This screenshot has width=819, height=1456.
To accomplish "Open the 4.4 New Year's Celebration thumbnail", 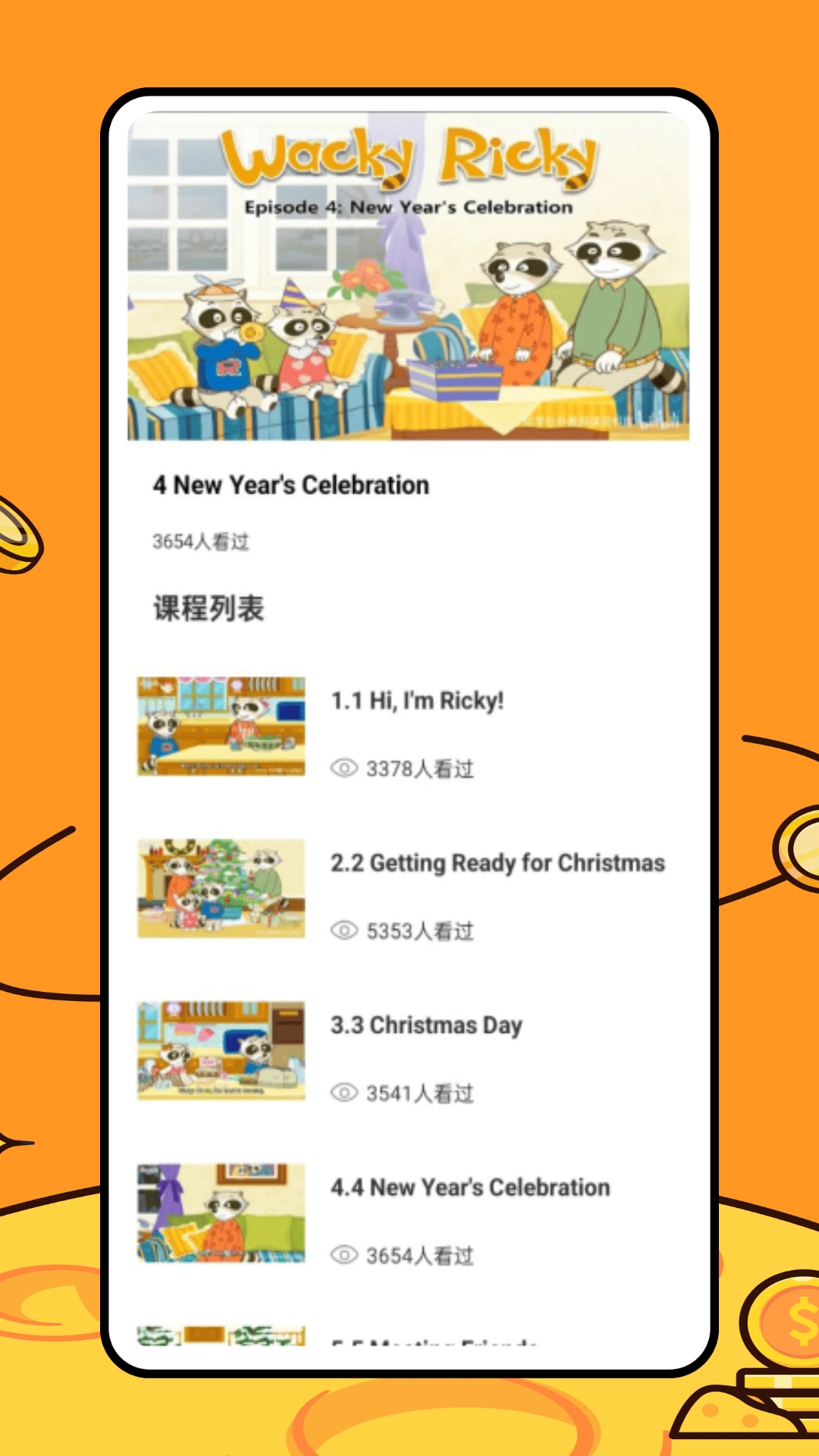I will pyautogui.click(x=219, y=1213).
